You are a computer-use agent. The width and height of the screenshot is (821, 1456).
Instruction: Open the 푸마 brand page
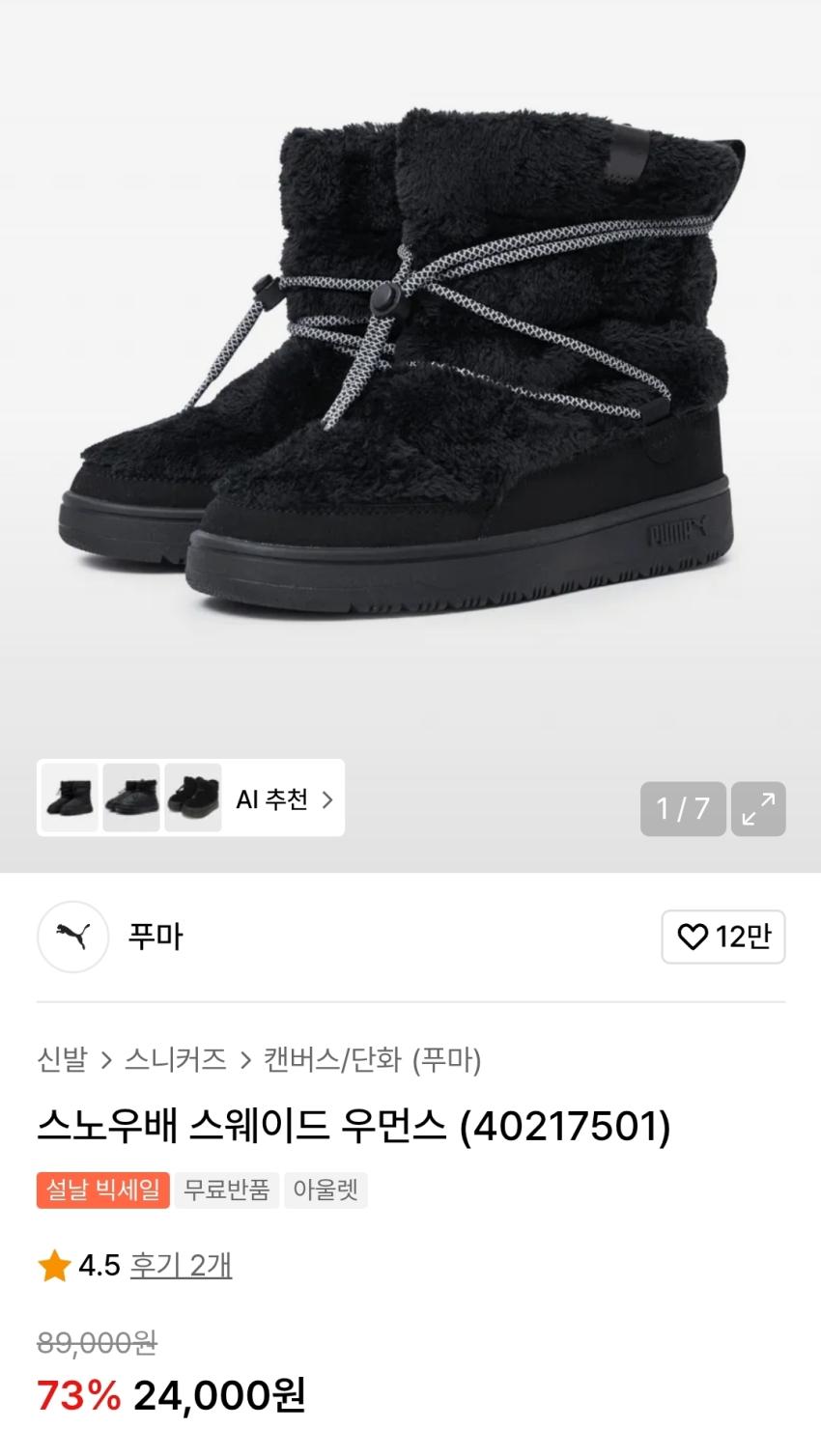pos(155,937)
